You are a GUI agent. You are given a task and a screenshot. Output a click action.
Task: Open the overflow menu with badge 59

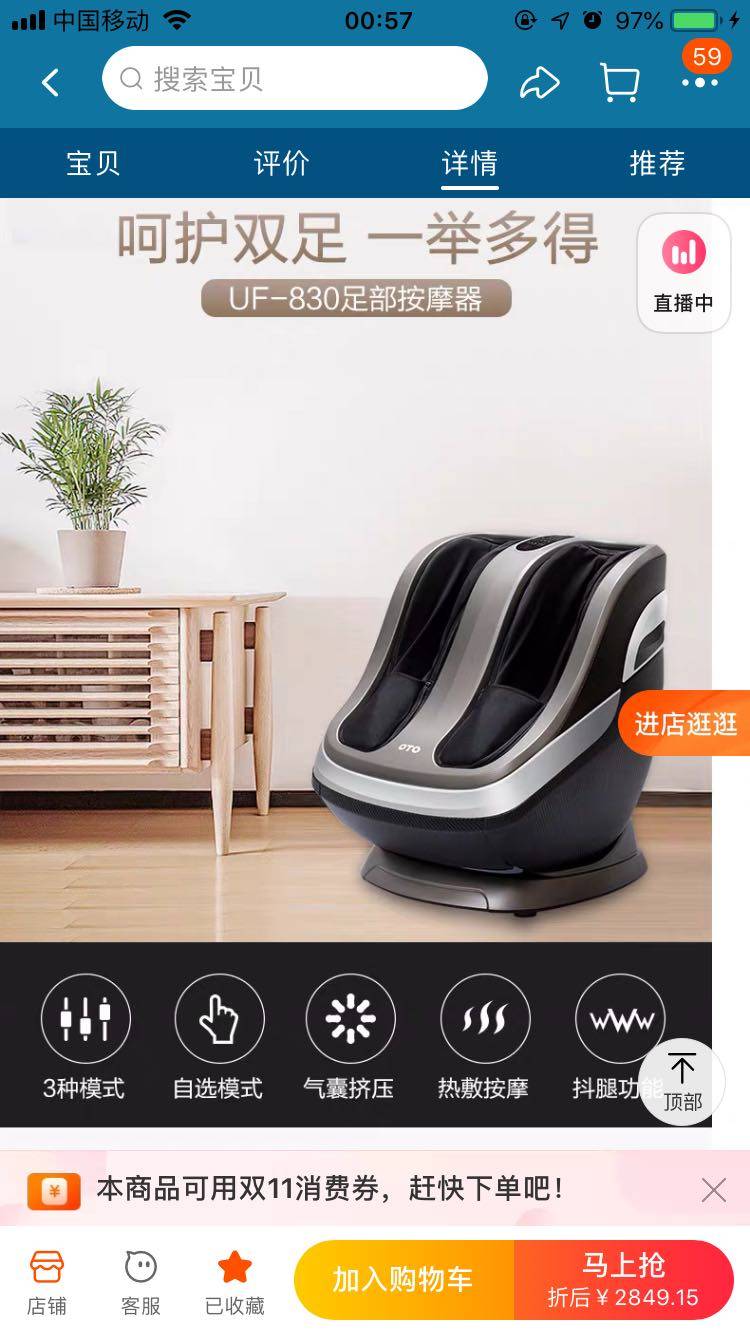click(x=700, y=80)
